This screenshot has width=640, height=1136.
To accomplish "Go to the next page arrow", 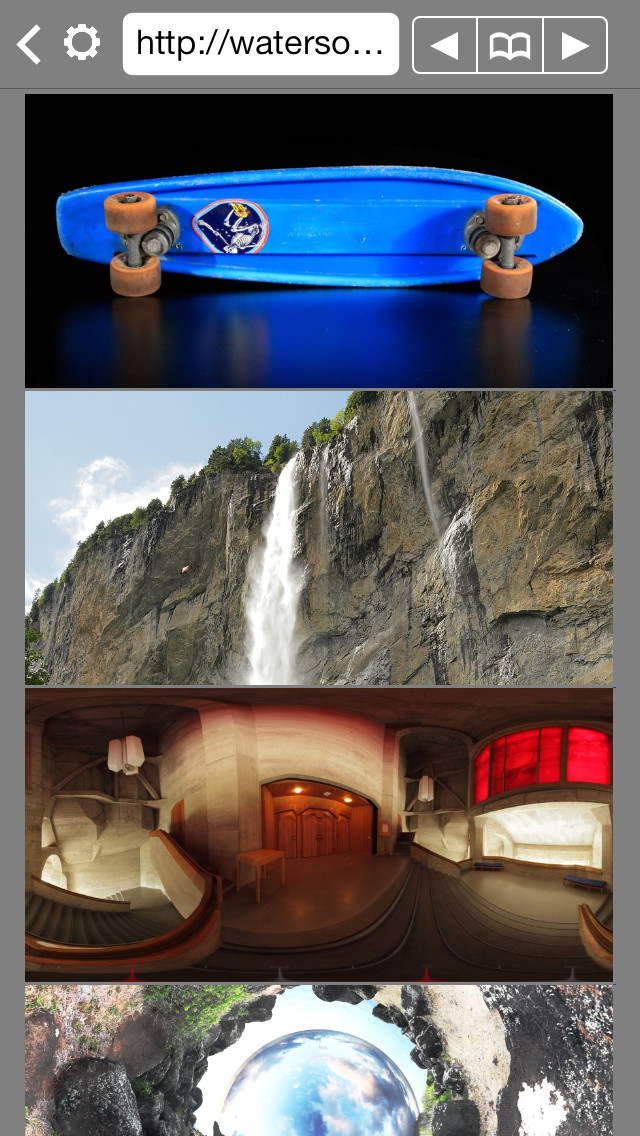I will pos(575,45).
